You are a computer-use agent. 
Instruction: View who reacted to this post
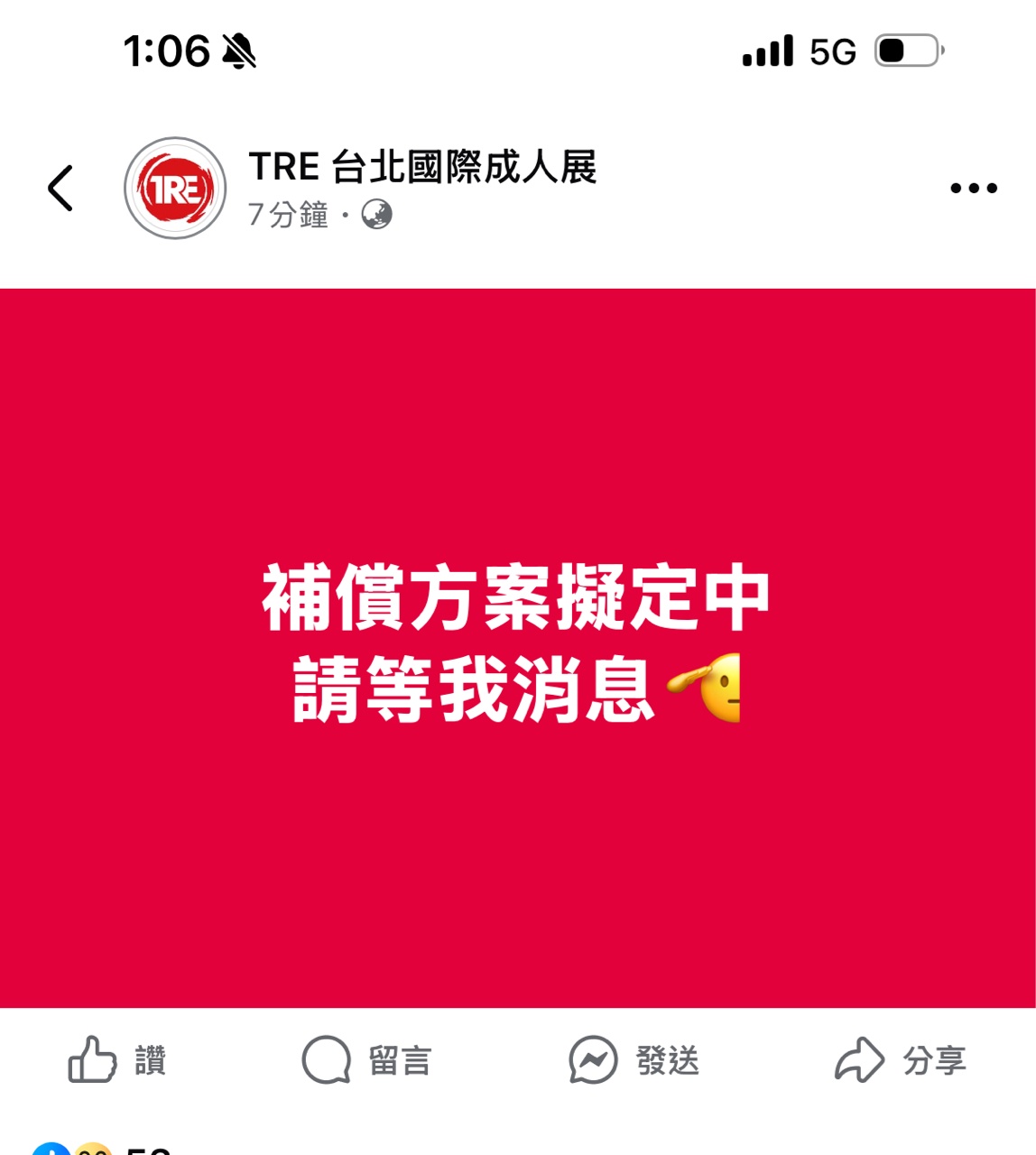pos(99,1150)
